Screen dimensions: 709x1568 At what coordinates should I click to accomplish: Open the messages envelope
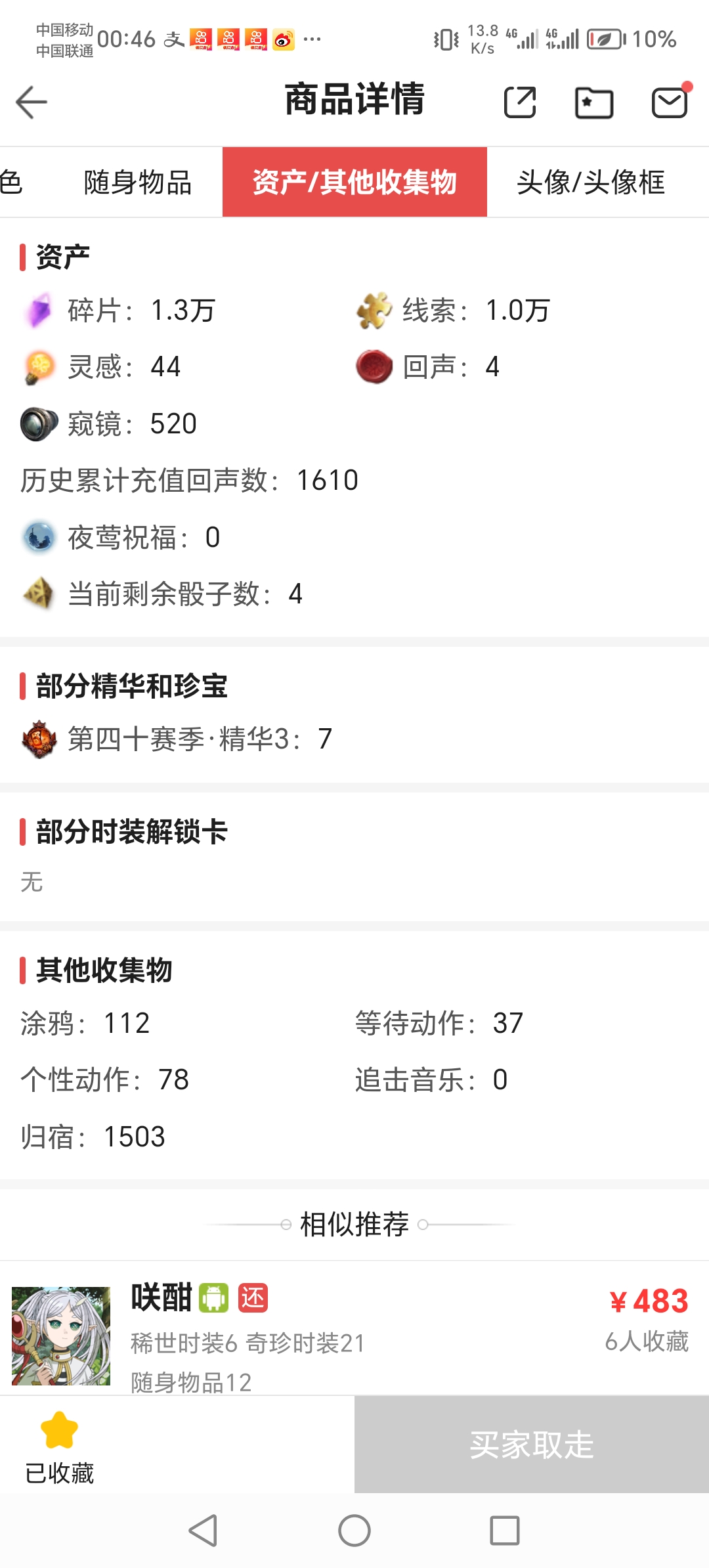pyautogui.click(x=669, y=102)
